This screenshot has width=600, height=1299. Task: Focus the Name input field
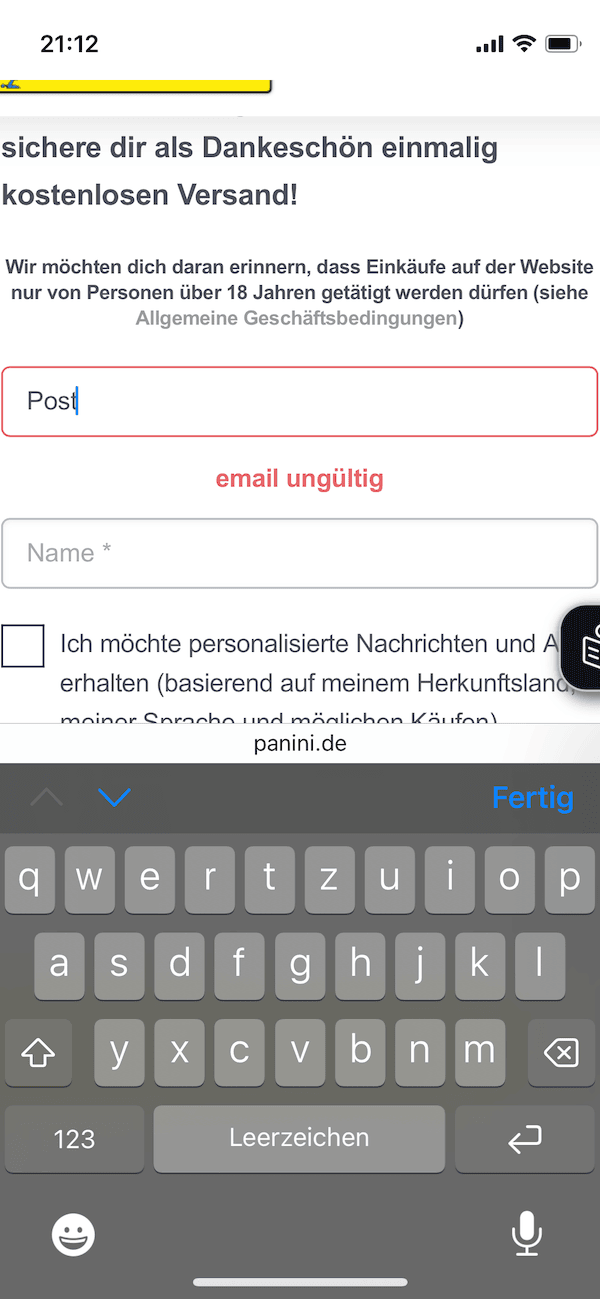pyautogui.click(x=300, y=553)
